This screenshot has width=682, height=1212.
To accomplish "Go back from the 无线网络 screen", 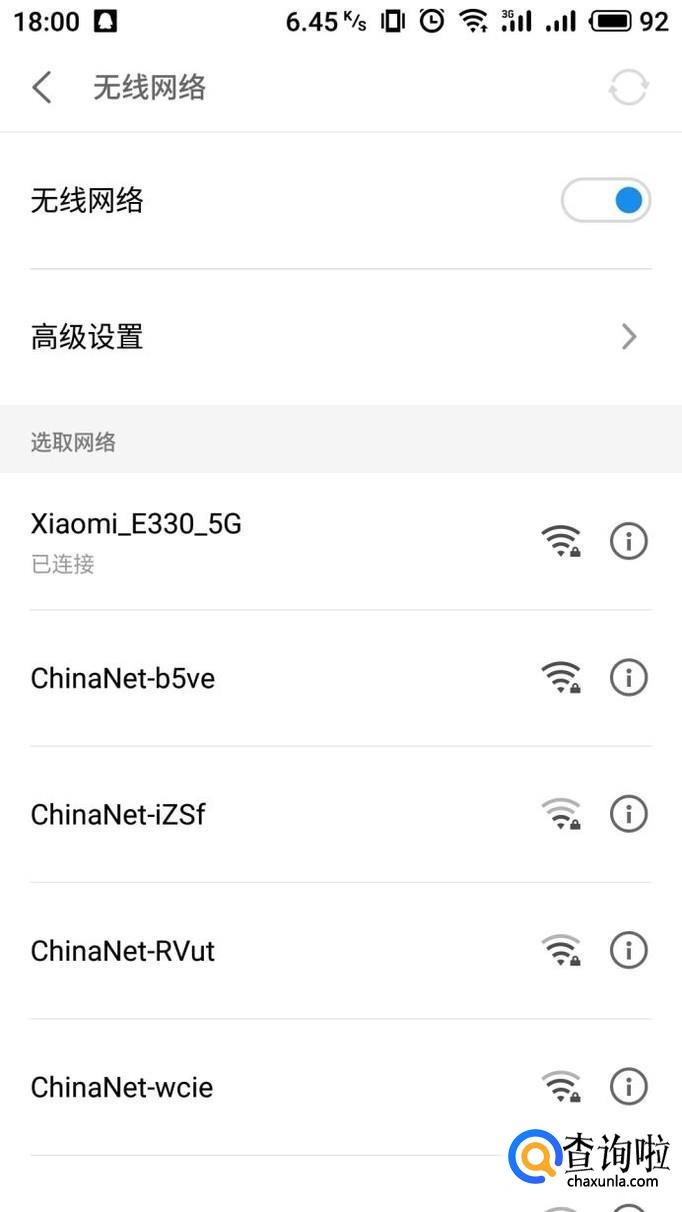I will click(42, 88).
